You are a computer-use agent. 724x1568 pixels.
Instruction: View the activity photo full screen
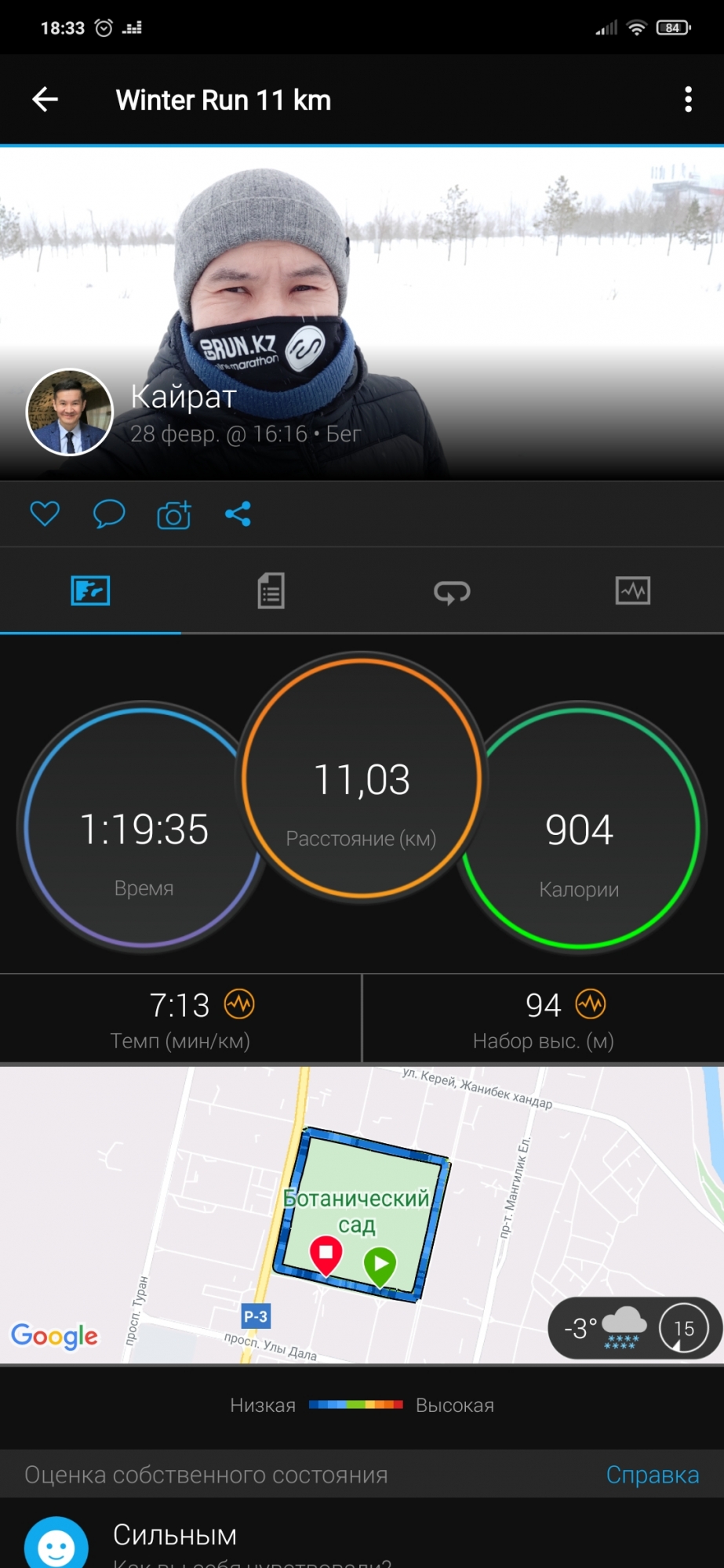coord(471,274)
